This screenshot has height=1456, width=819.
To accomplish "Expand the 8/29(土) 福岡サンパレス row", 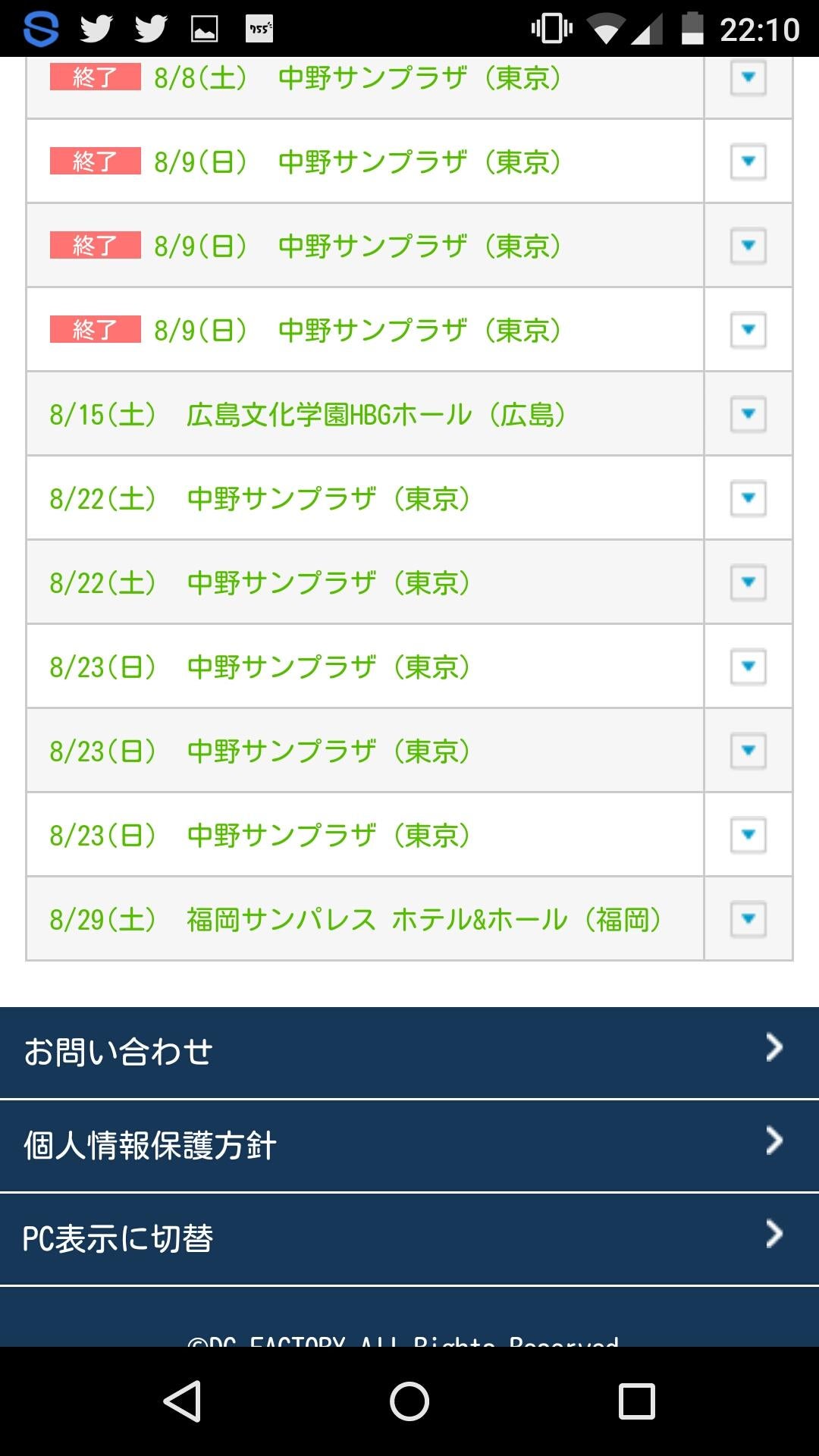I will click(748, 919).
